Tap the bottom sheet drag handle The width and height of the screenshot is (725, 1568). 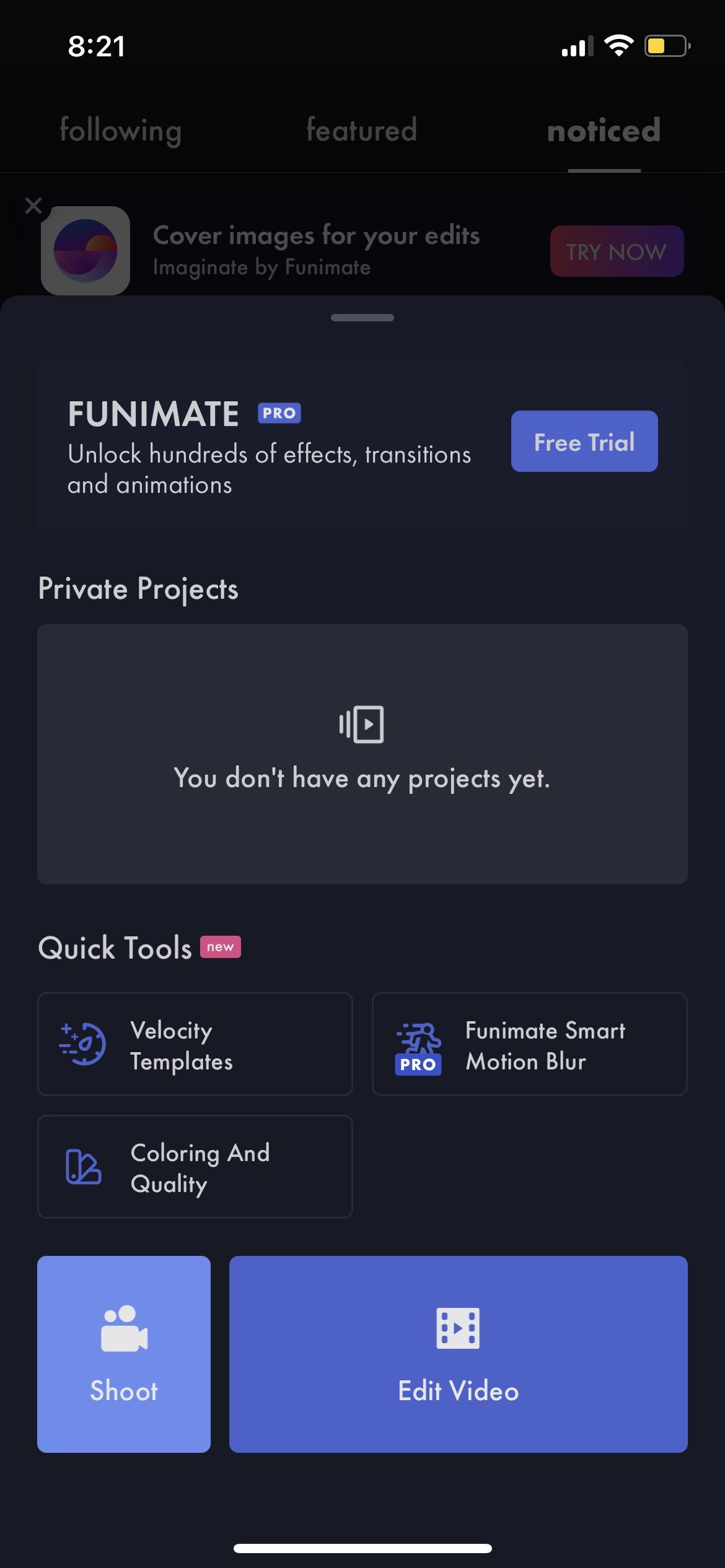tap(362, 318)
